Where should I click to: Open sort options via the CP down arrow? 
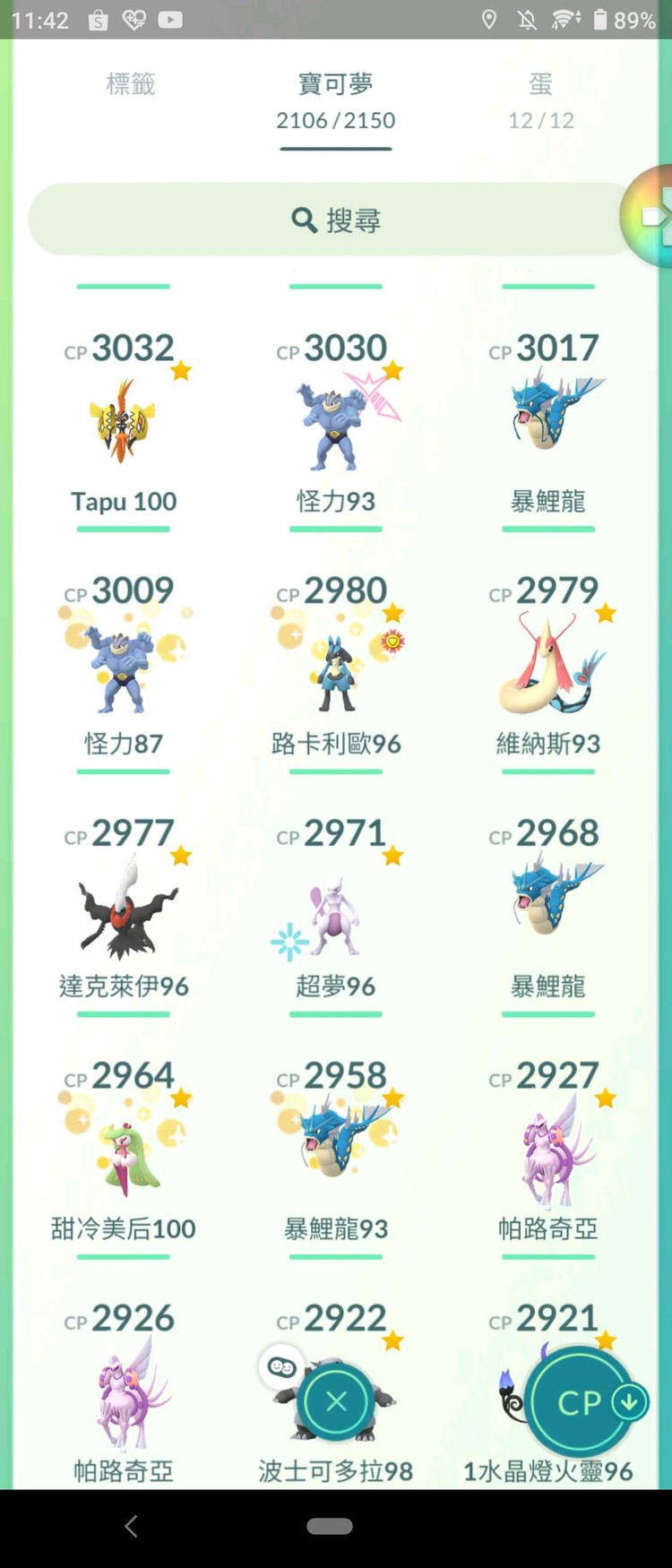tap(626, 1402)
